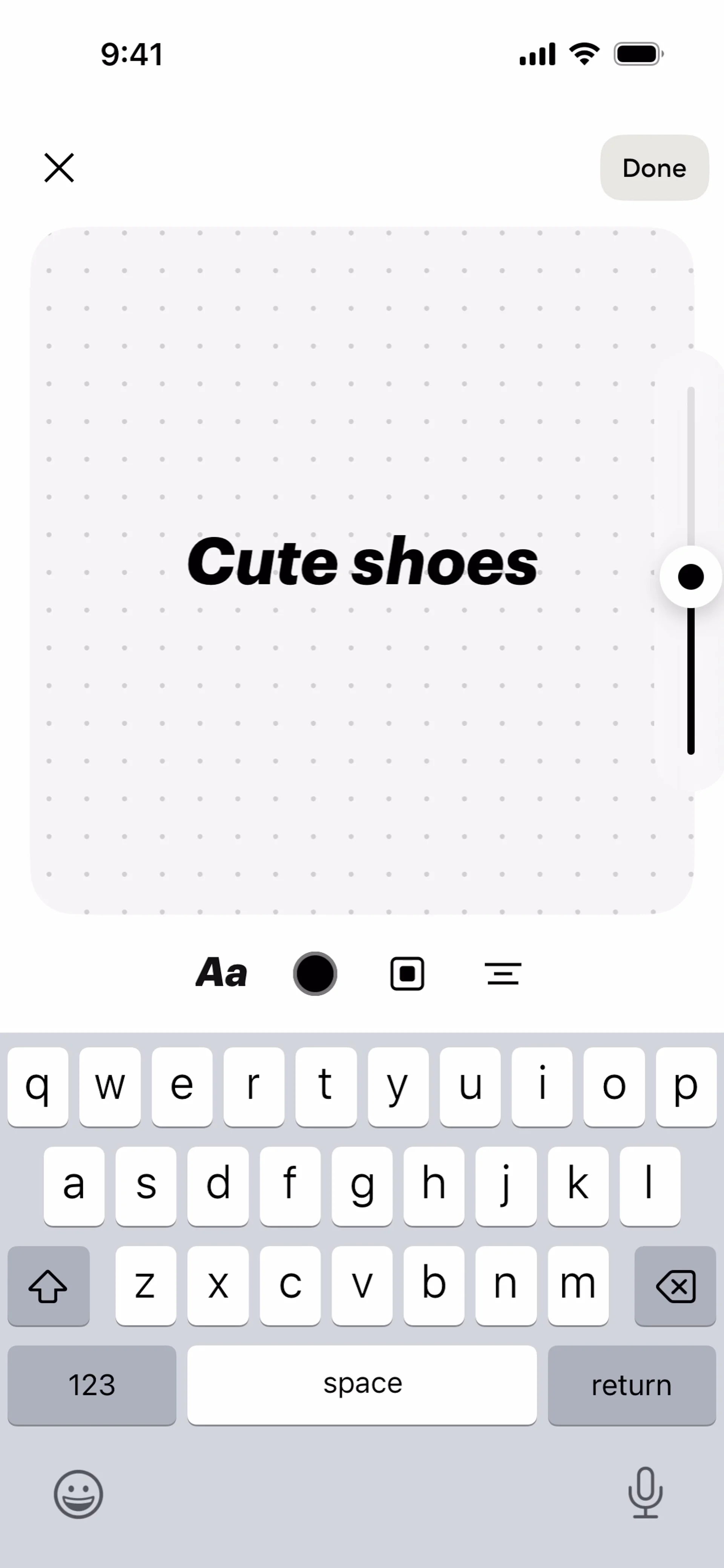Tap the "Cute shoes" text on canvas
724x1568 pixels.
pyautogui.click(x=362, y=562)
